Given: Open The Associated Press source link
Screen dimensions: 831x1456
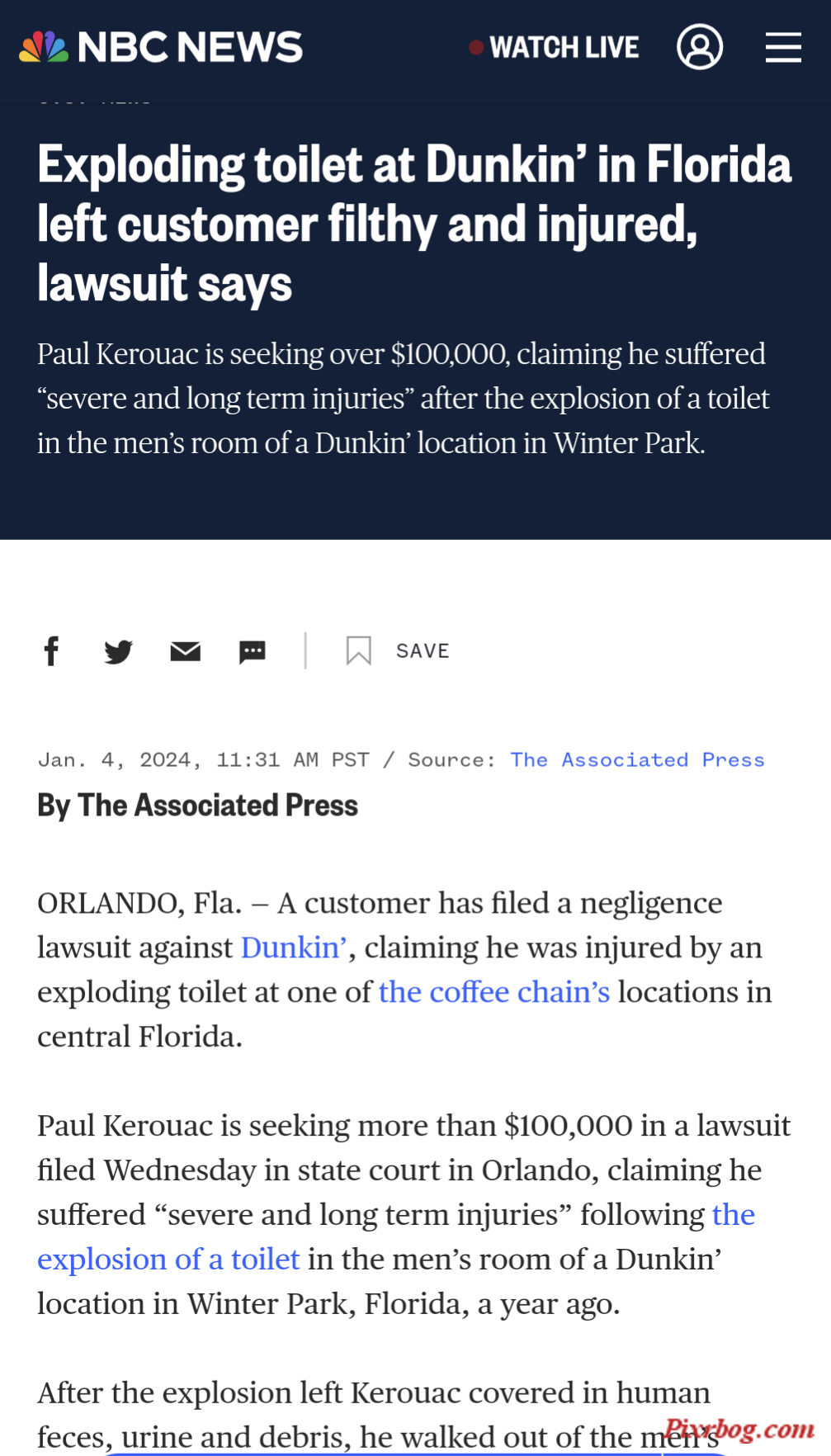Looking at the screenshot, I should [637, 759].
